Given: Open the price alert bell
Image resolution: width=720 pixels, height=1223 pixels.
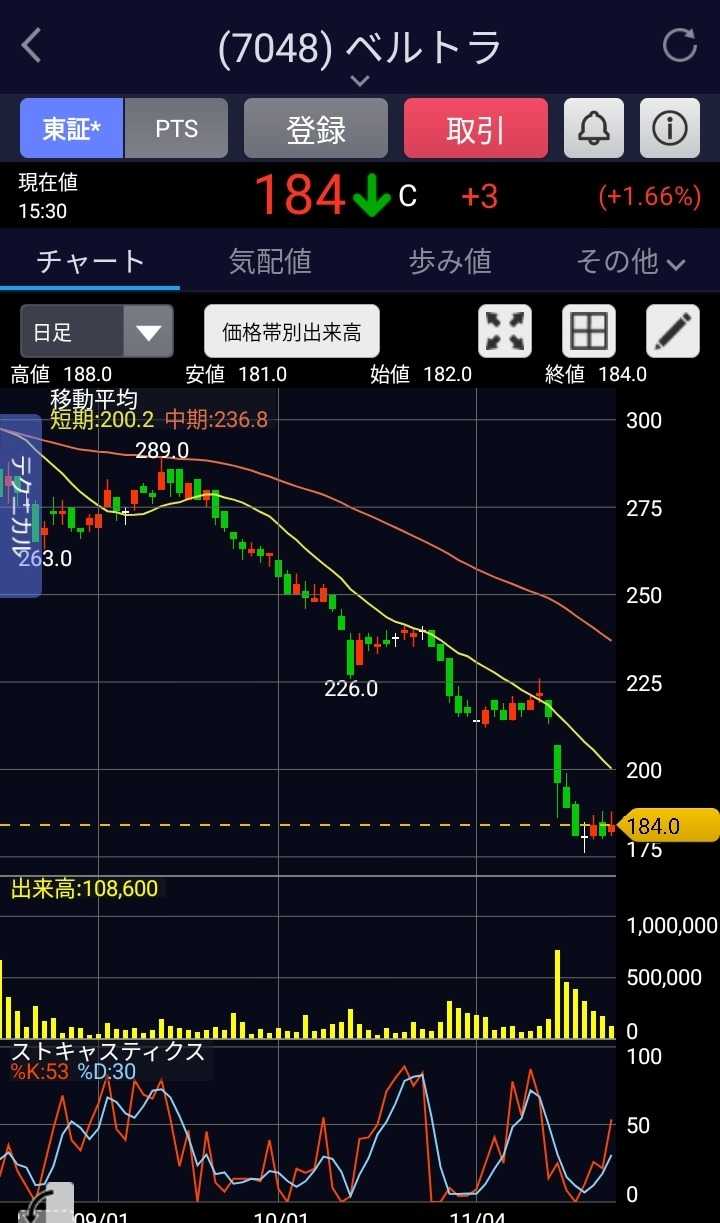Looking at the screenshot, I should (594, 129).
